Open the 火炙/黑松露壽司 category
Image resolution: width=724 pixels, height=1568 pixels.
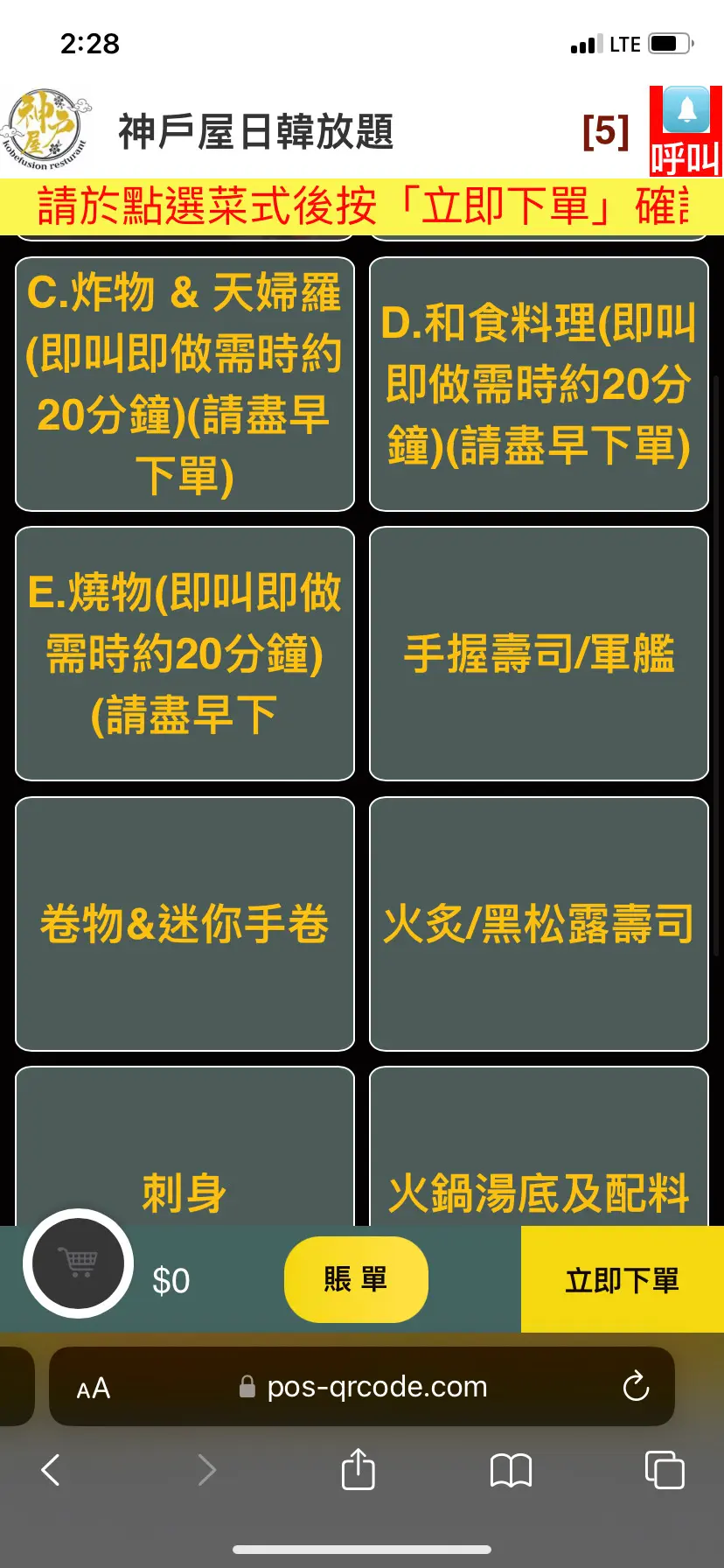pos(539,923)
